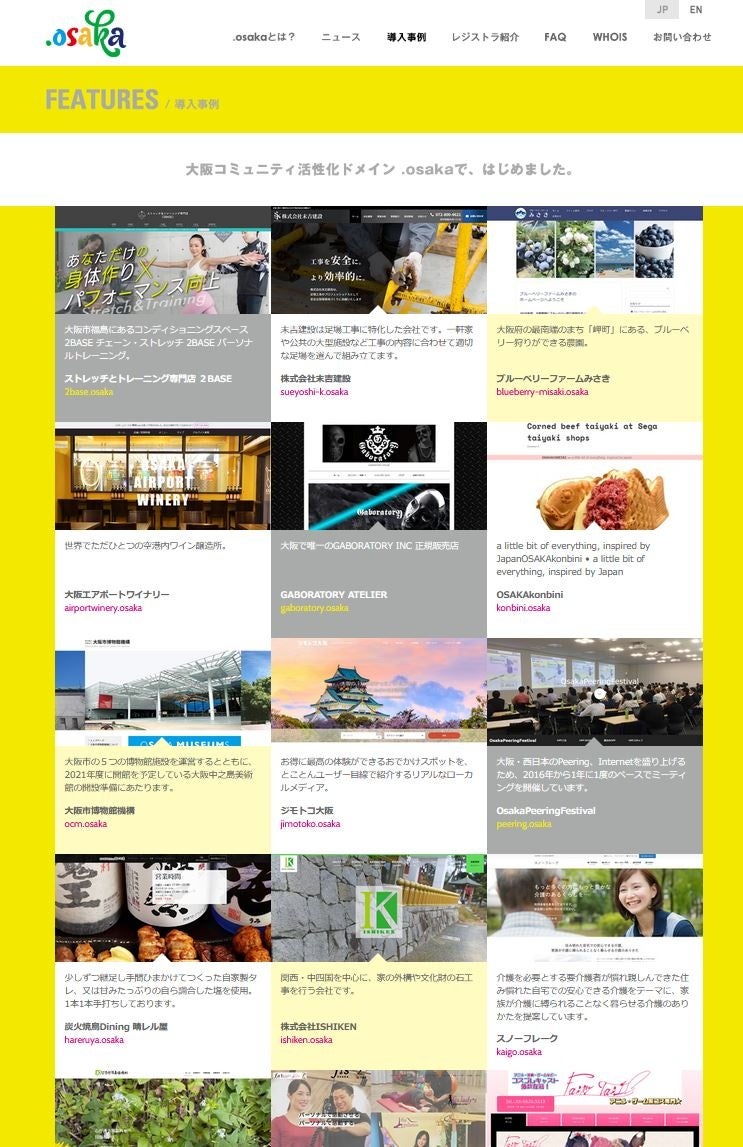Visit ocm.osaka museum link
743x1147 pixels.
[85, 824]
